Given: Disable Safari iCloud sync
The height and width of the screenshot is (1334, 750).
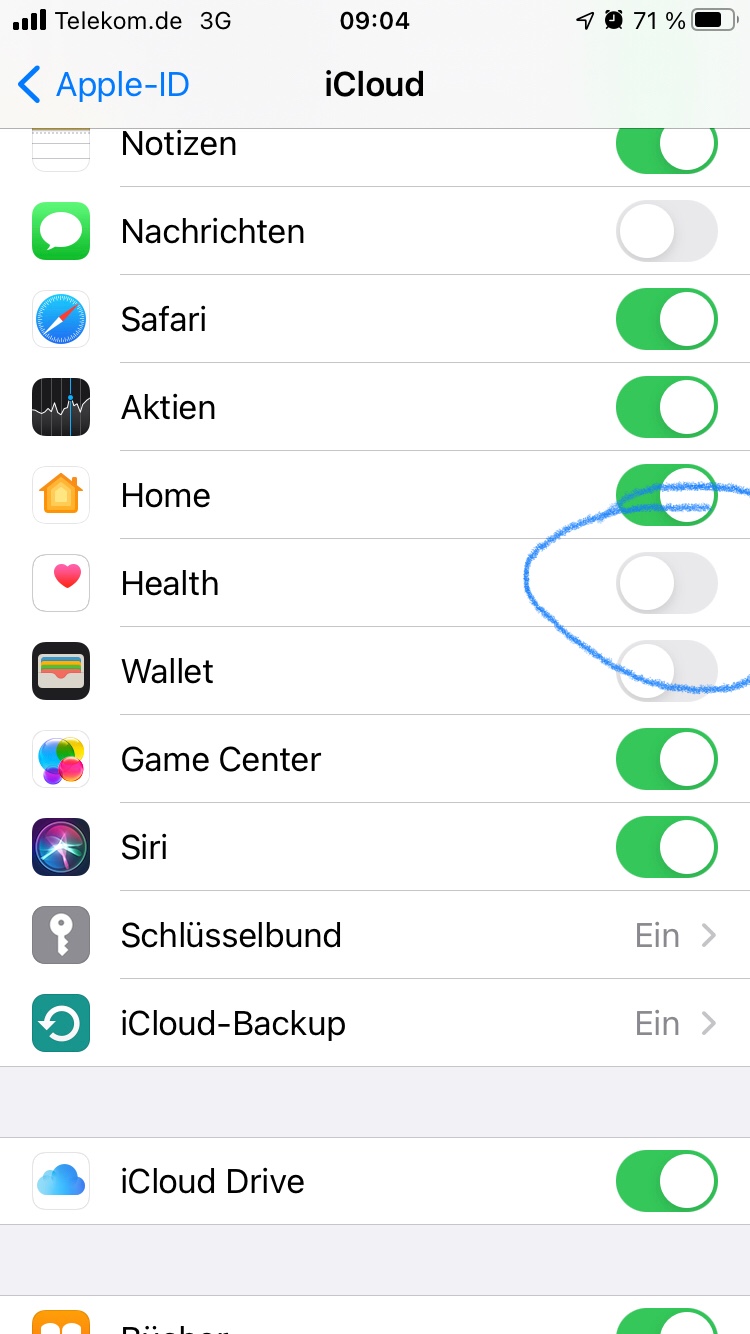Looking at the screenshot, I should [667, 320].
